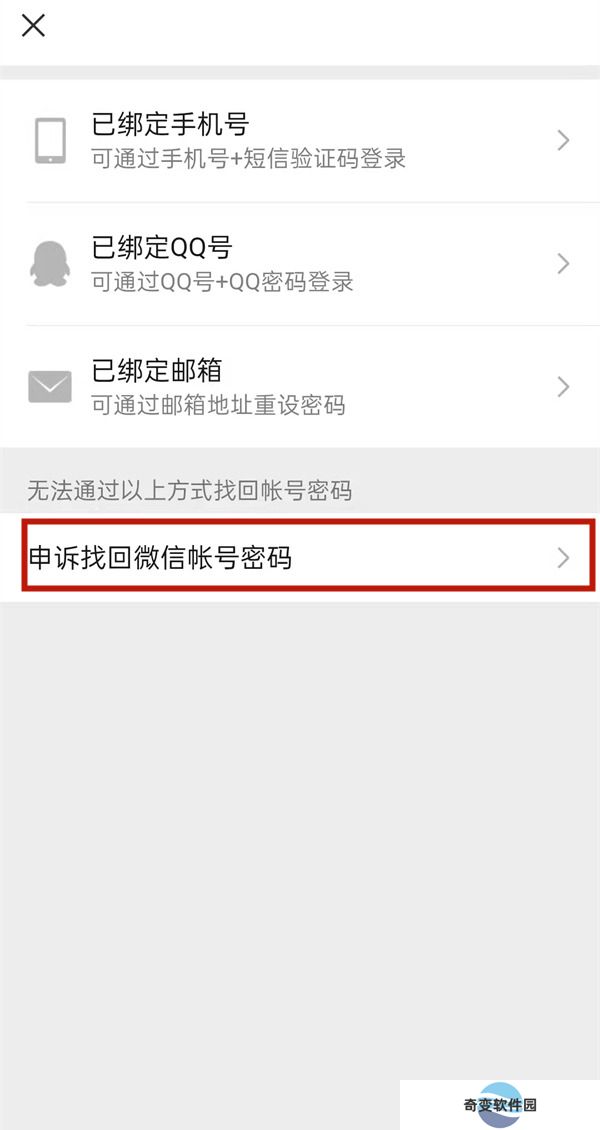Select the 已绑定QQ号 login option
600x1130 pixels.
300,264
